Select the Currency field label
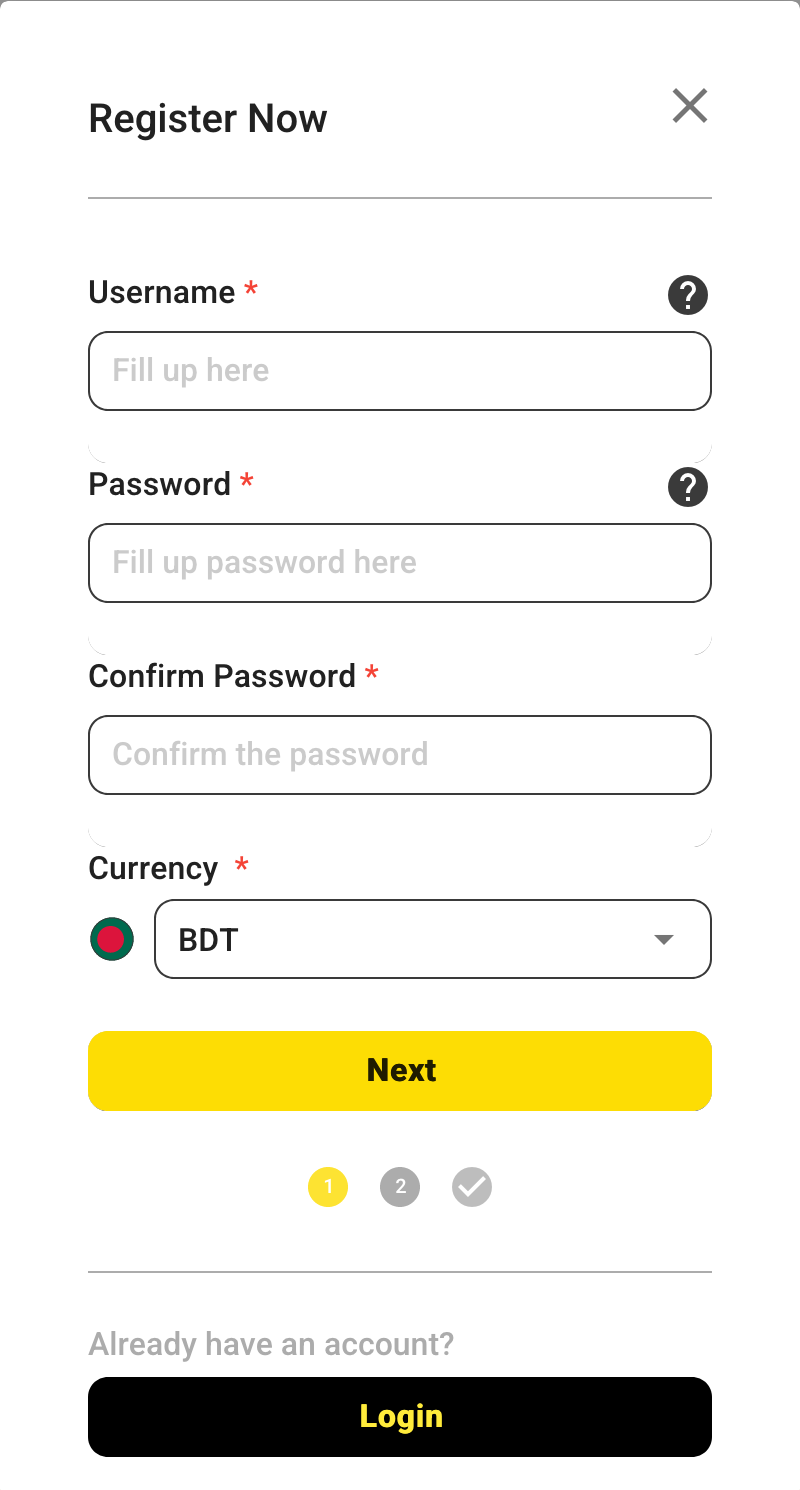The height and width of the screenshot is (1490, 800). (x=155, y=868)
